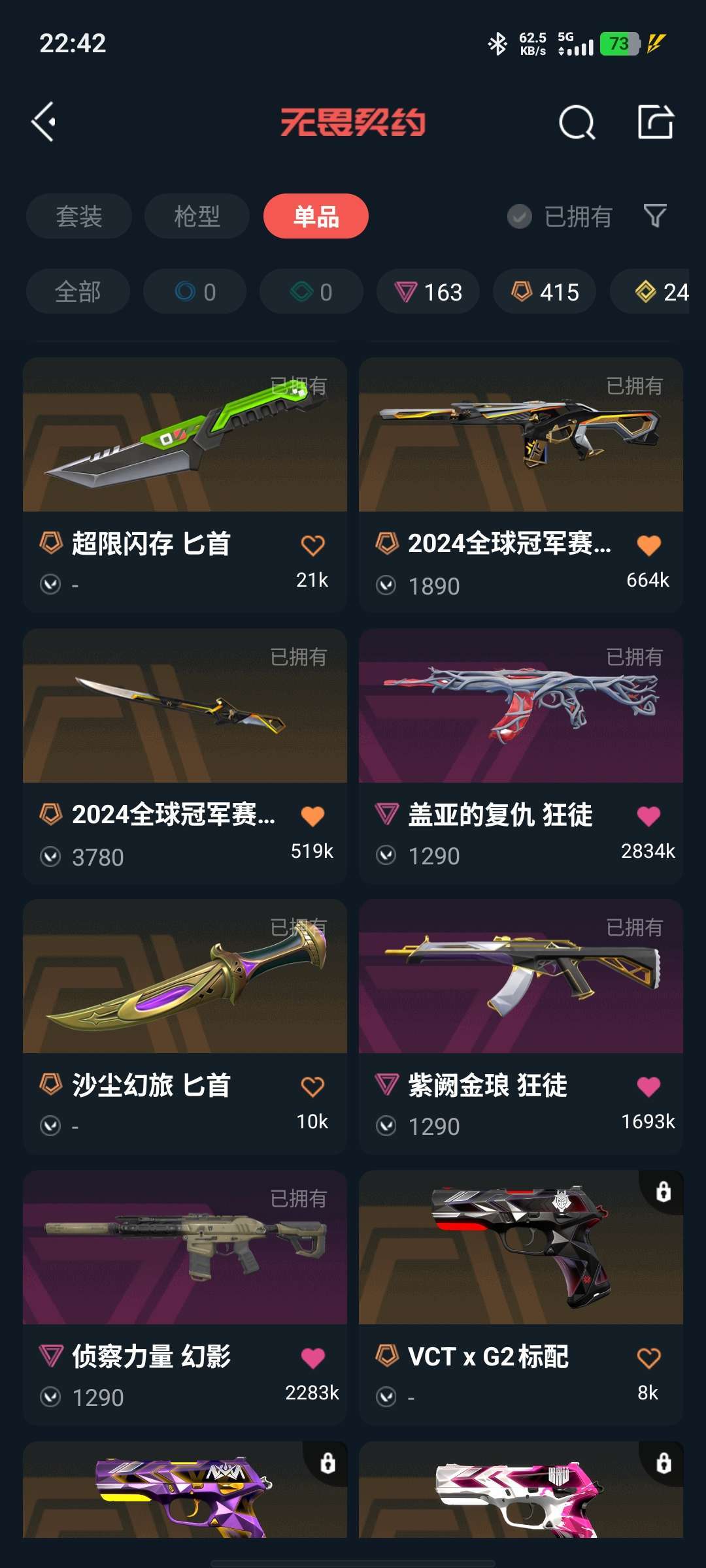The height and width of the screenshot is (1568, 706).
Task: Favorite the 沙尘幻旅 匕首 heart icon
Action: [x=312, y=1085]
